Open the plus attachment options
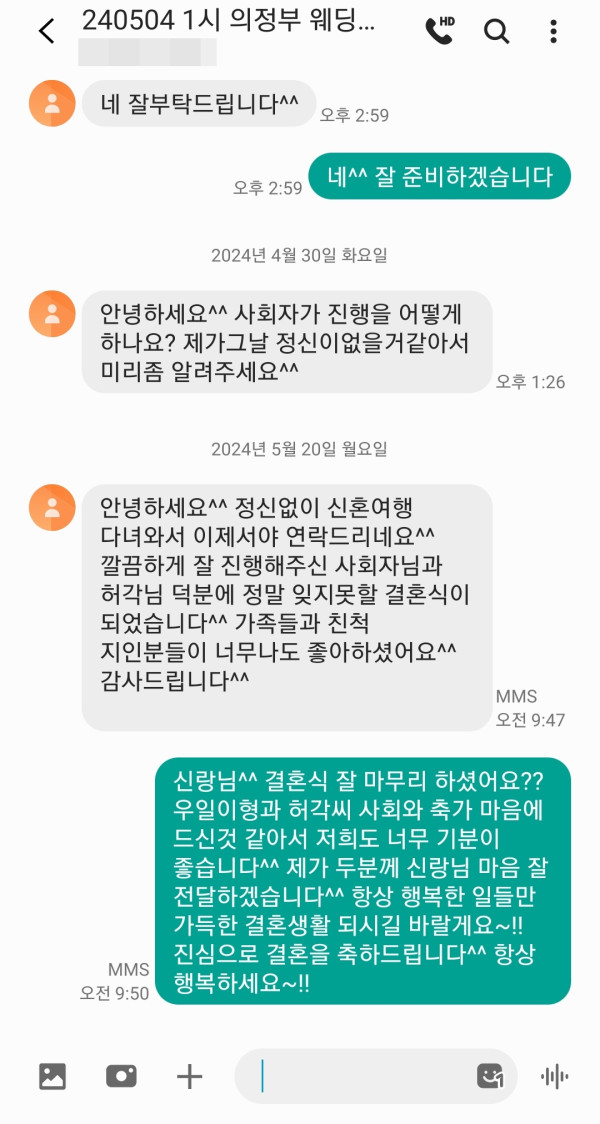 (x=189, y=1076)
